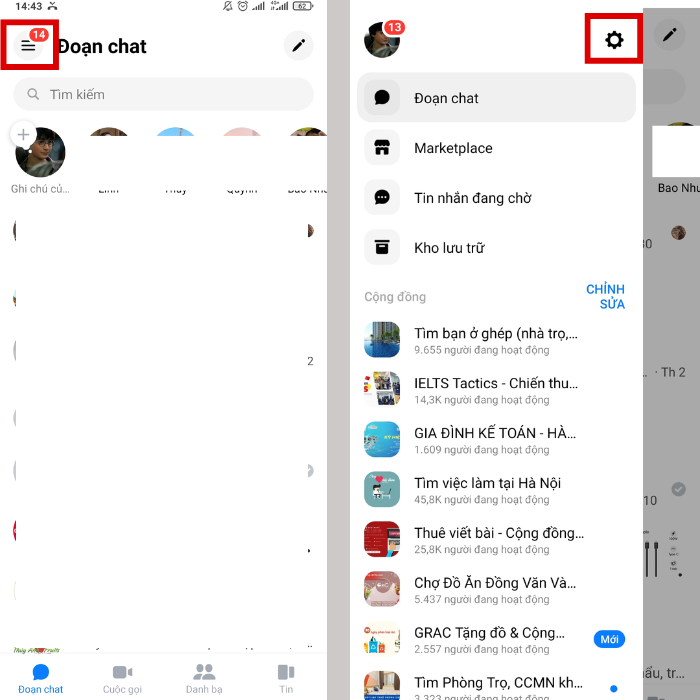
Task: Add a note via Ghi chú avatar
Action: [x=39, y=153]
